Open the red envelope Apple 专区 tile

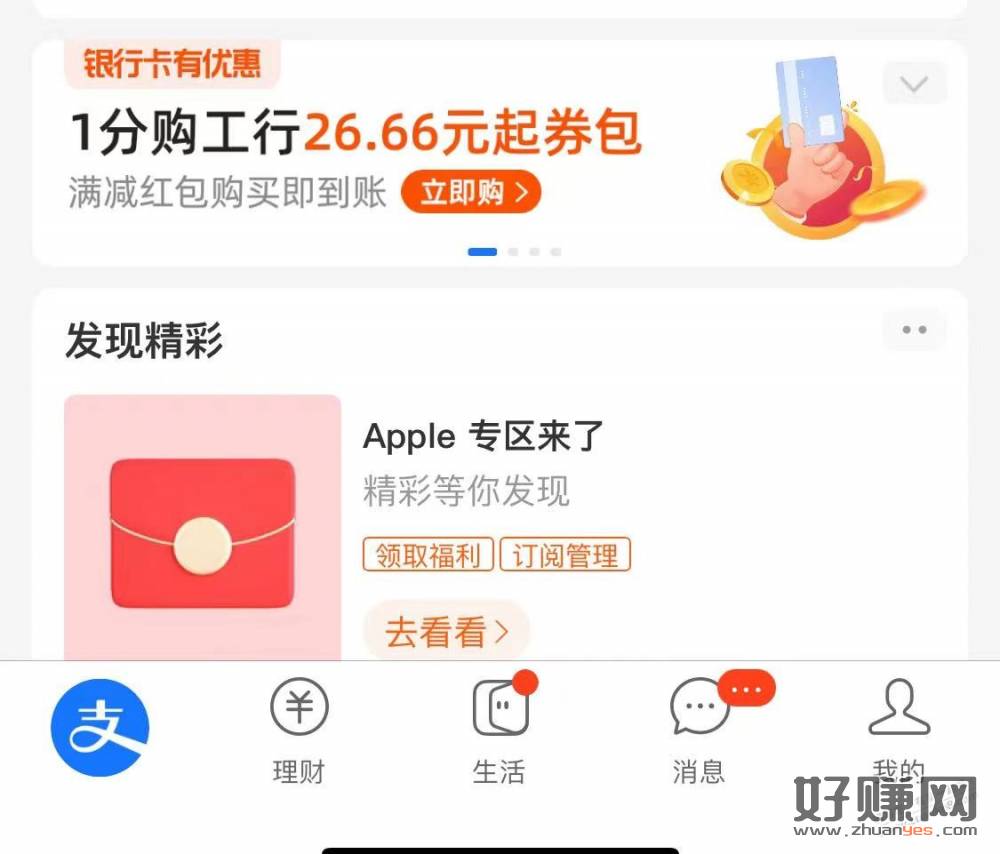(x=203, y=530)
